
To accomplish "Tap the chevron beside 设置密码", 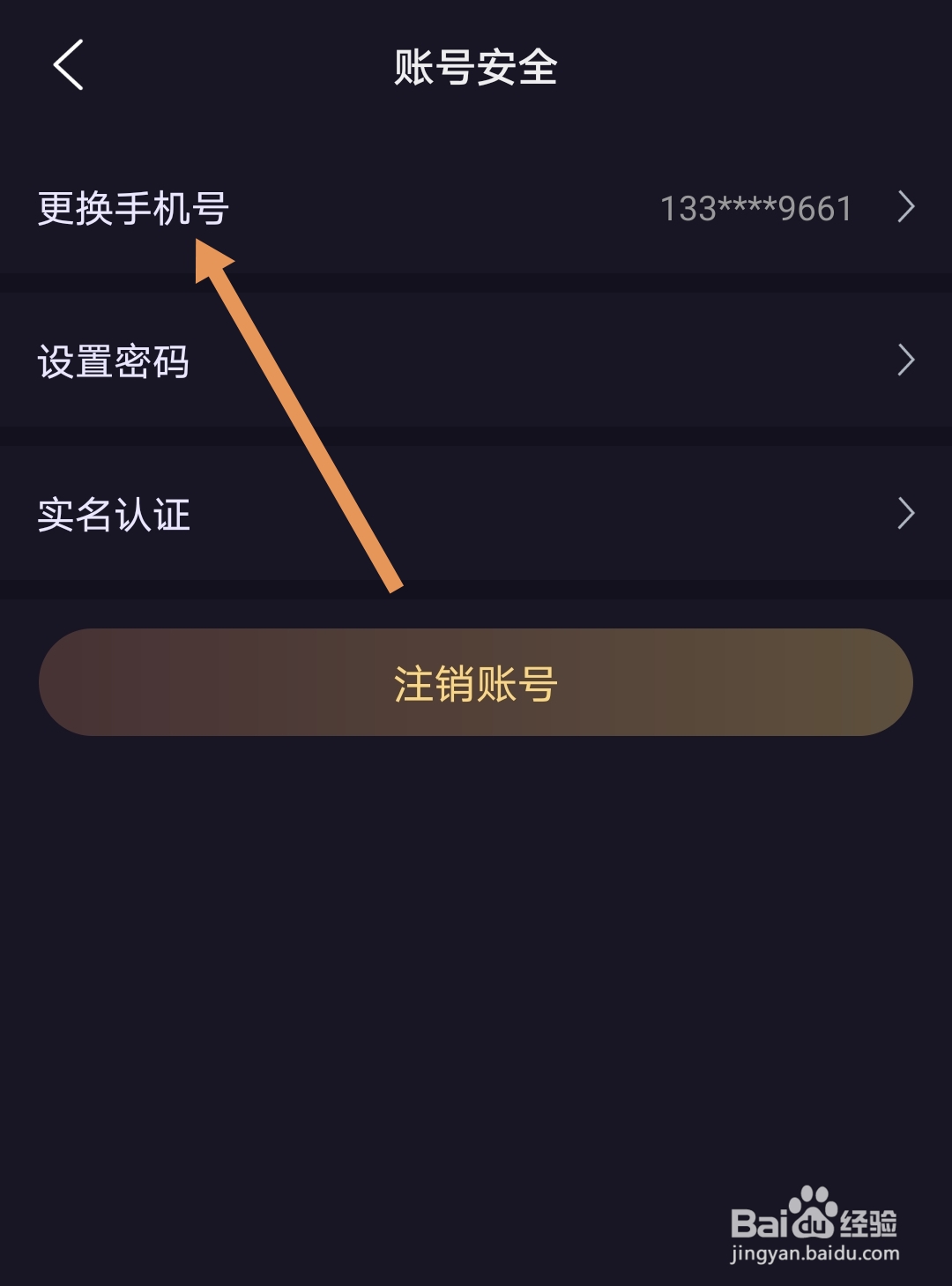I will click(x=907, y=360).
